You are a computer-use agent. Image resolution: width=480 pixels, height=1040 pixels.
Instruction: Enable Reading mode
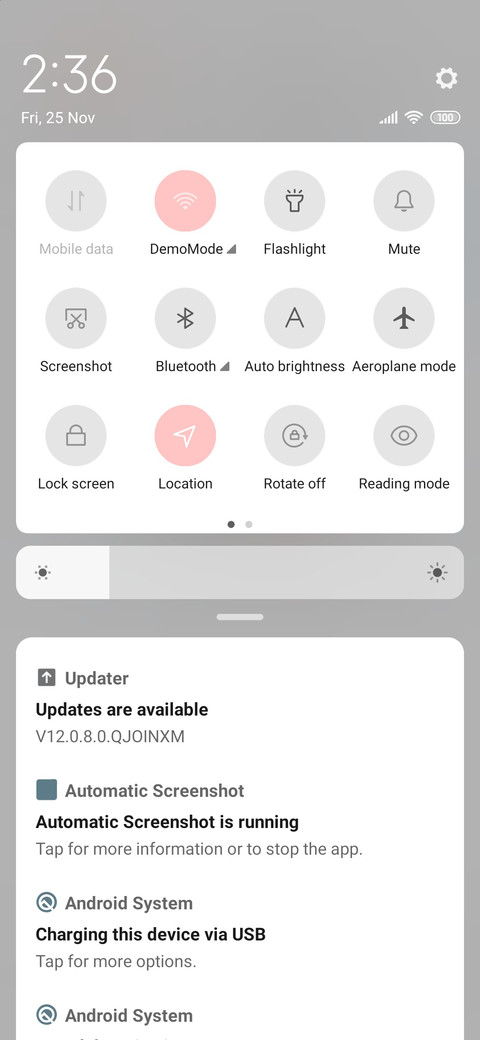coord(404,436)
